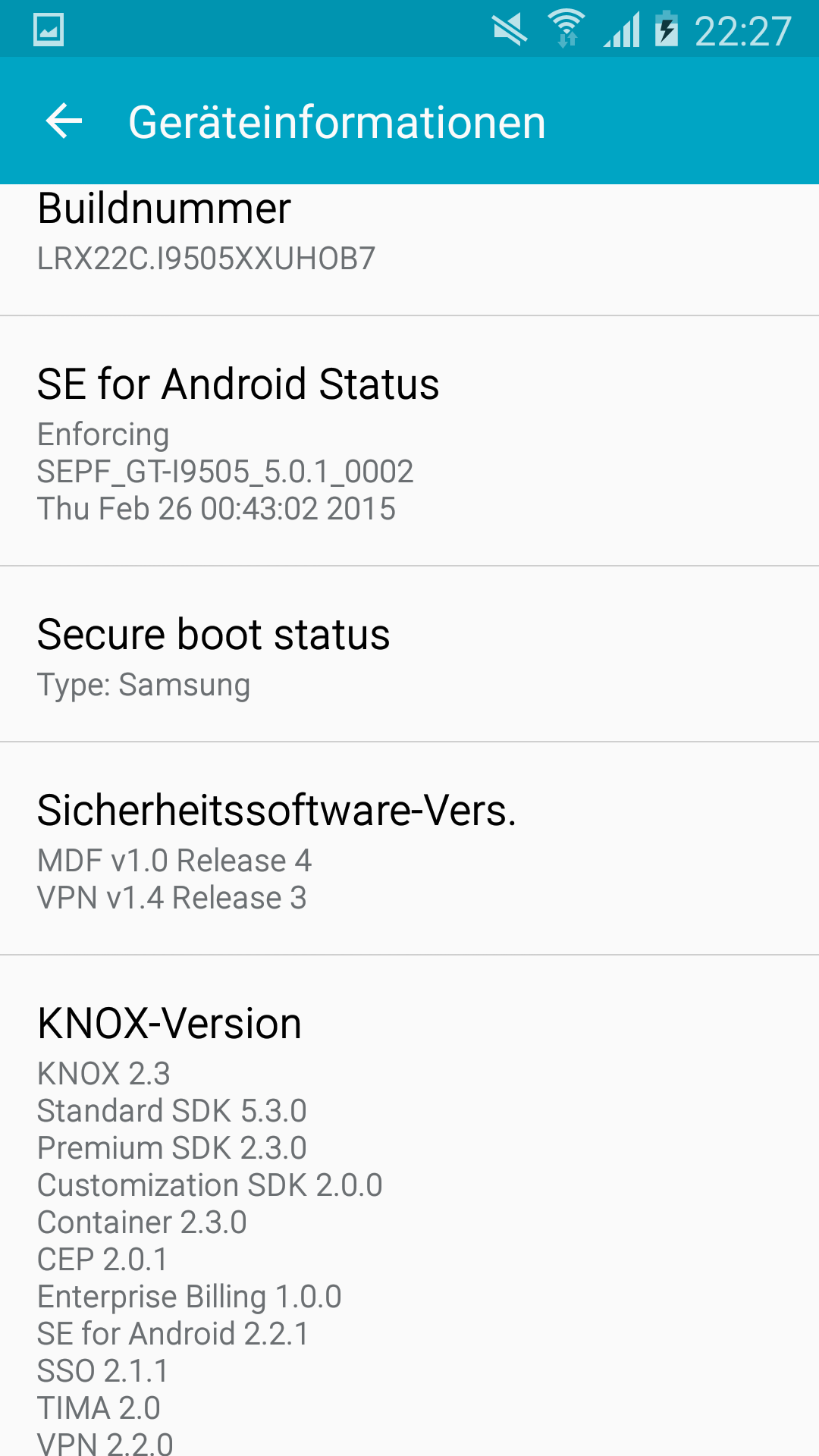
Task: Open the KNOX-Version entry
Action: (x=409, y=1206)
